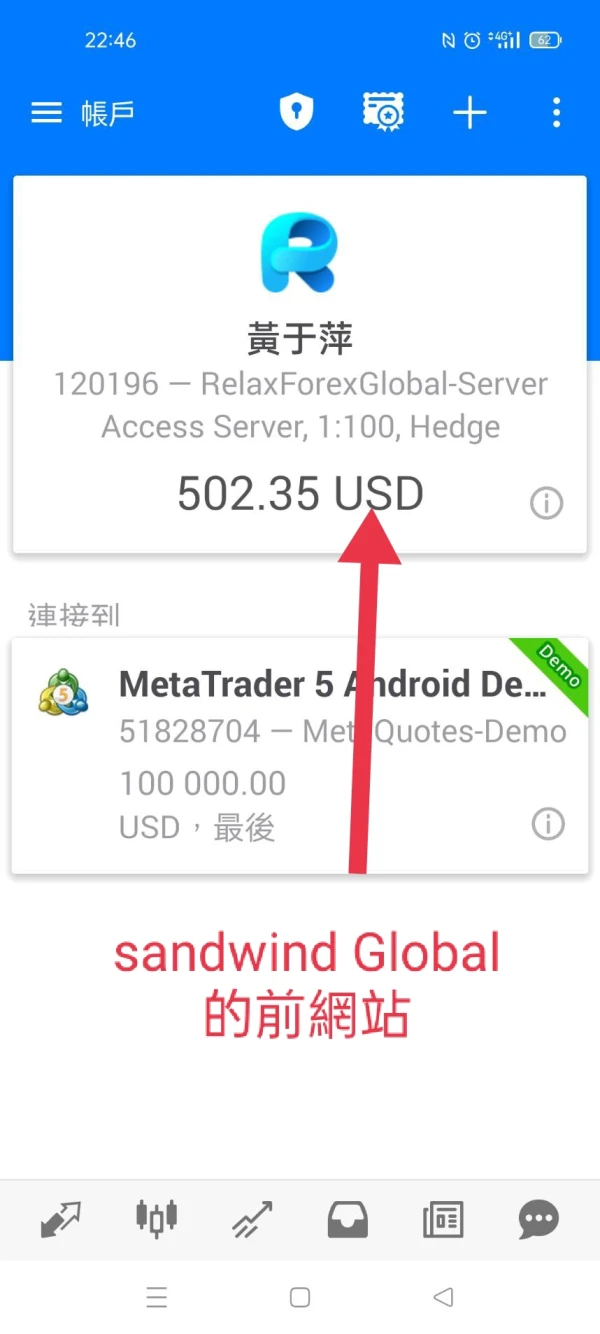Viewport: 600px width, 1334px height.
Task: Open the chat messages tab
Action: (538, 1219)
